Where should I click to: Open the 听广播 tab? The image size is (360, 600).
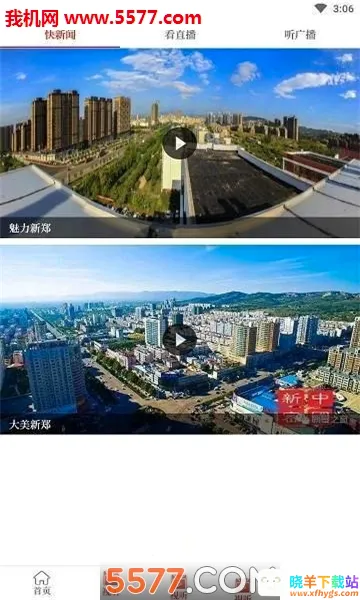[300, 35]
